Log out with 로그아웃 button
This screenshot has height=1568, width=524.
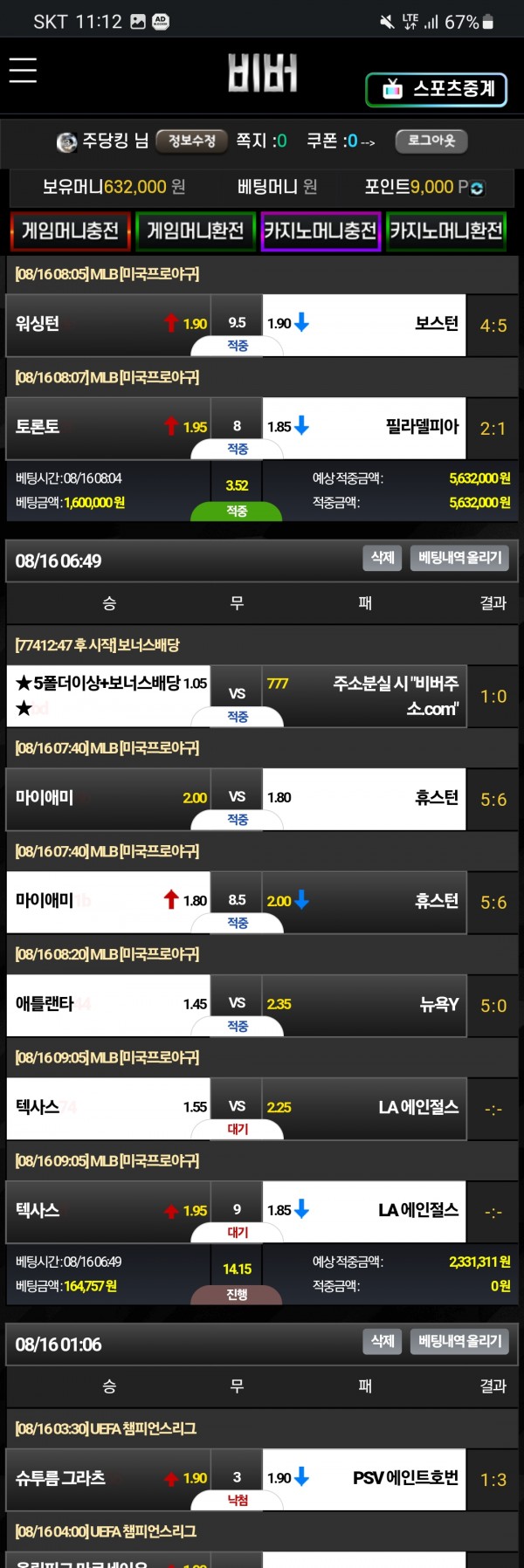point(431,141)
